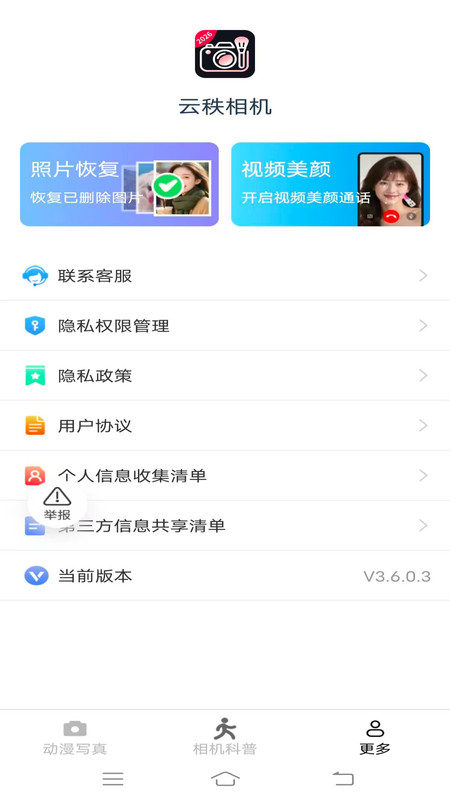The image size is (450, 800).
Task: Open 隐私权限管理 settings
Action: click(x=225, y=326)
